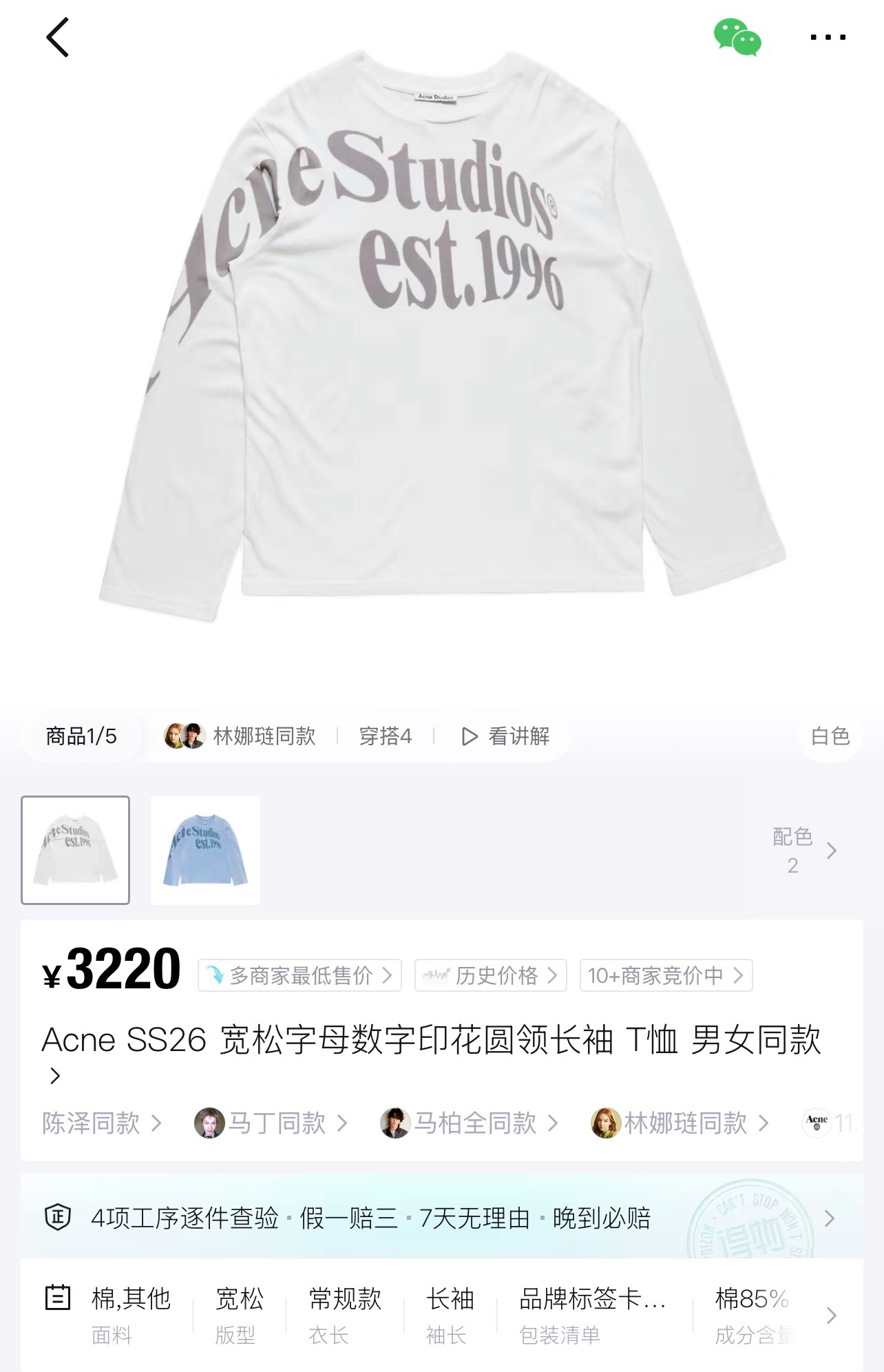This screenshot has height=1372, width=884.
Task: Open the 4项工序逐件查验 guarantee banner
Action: 442,1218
